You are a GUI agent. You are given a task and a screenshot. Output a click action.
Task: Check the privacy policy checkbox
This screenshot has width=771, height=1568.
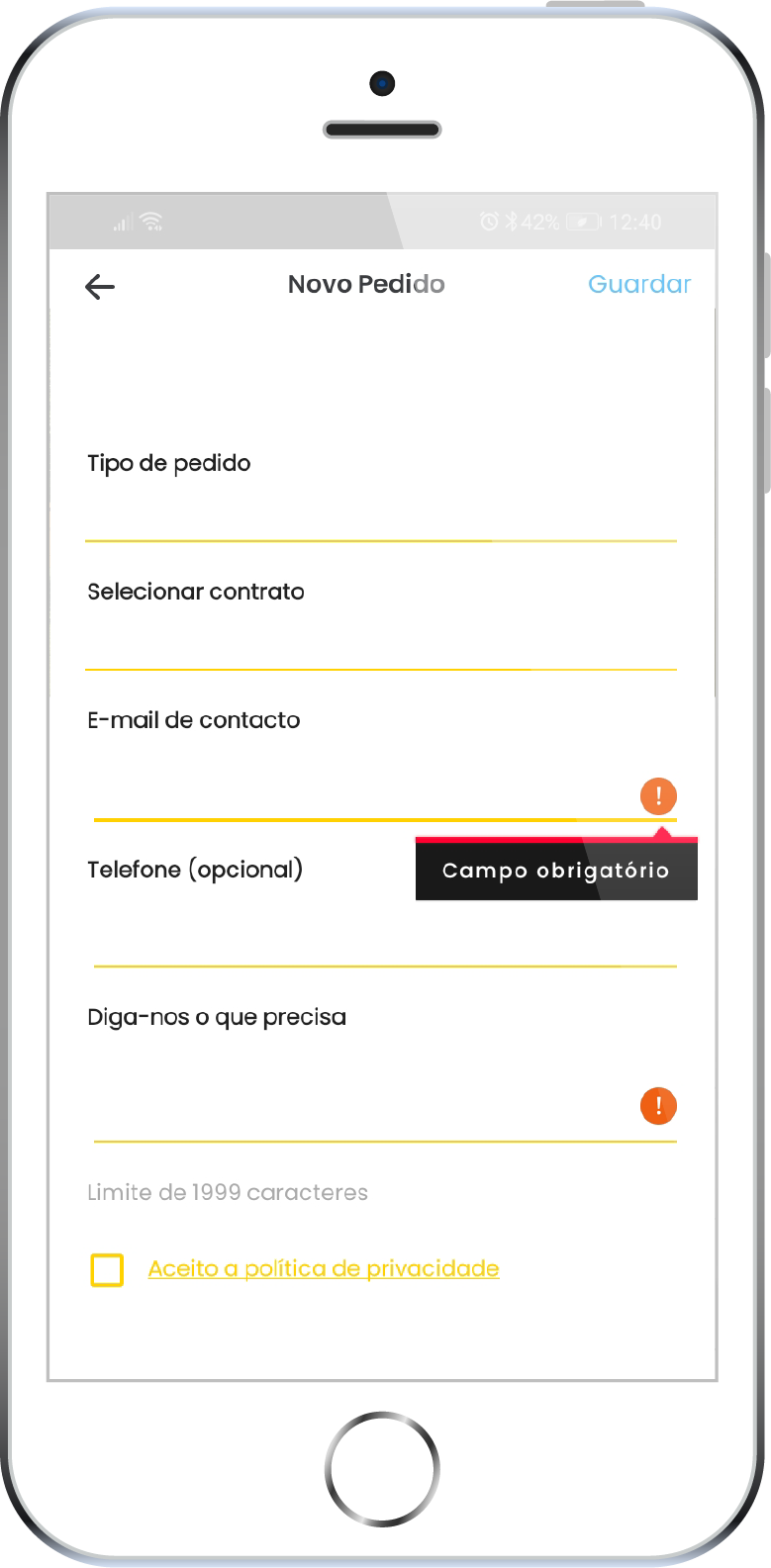click(x=107, y=1269)
